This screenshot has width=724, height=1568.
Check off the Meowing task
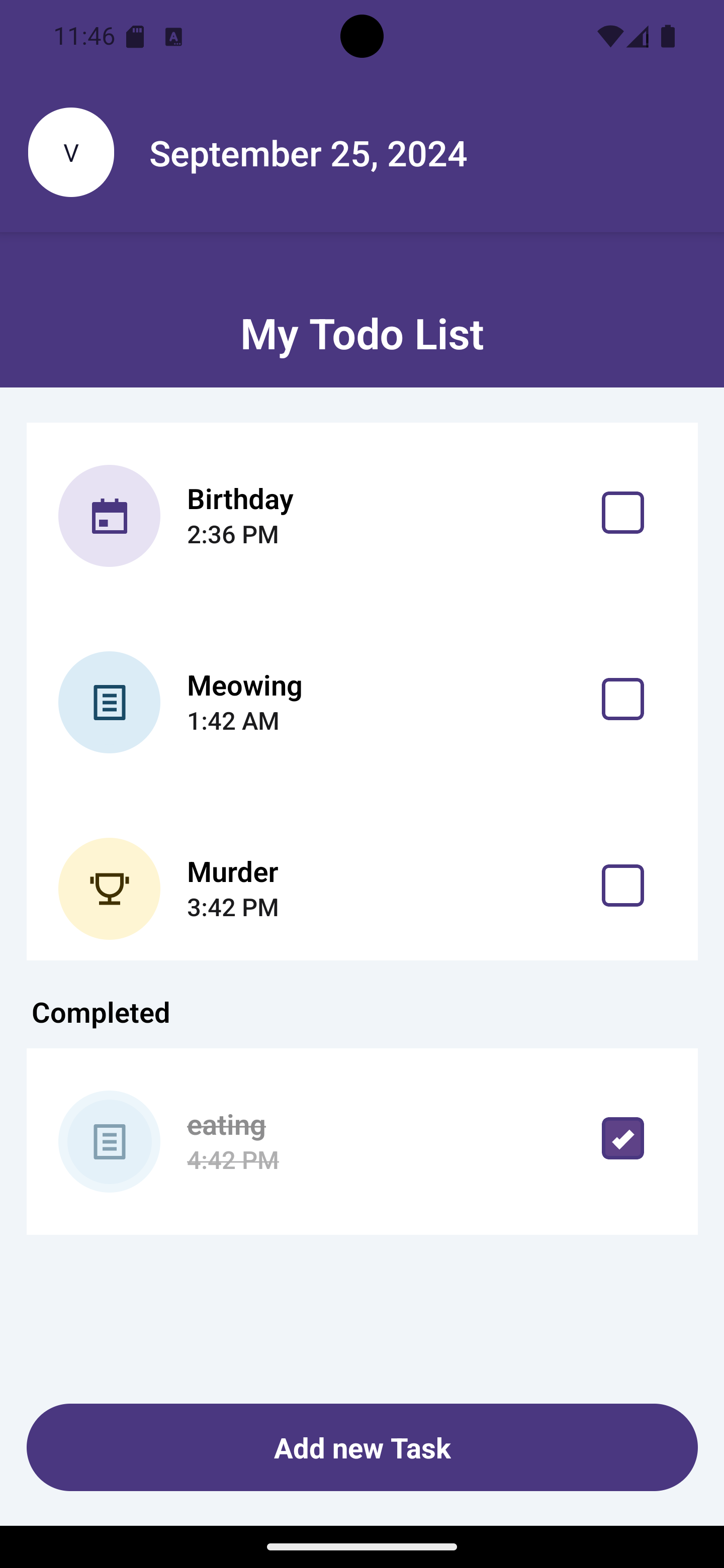[622, 699]
